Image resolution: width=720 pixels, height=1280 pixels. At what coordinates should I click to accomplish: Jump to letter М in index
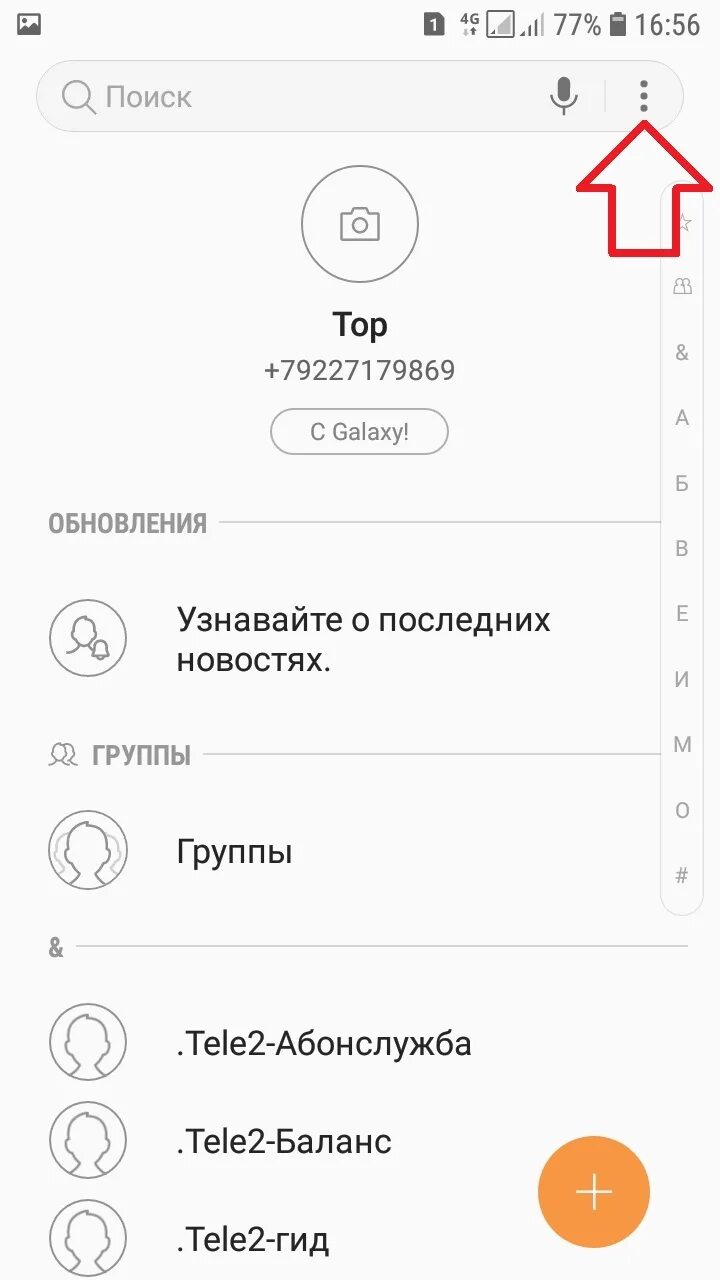[x=682, y=744]
